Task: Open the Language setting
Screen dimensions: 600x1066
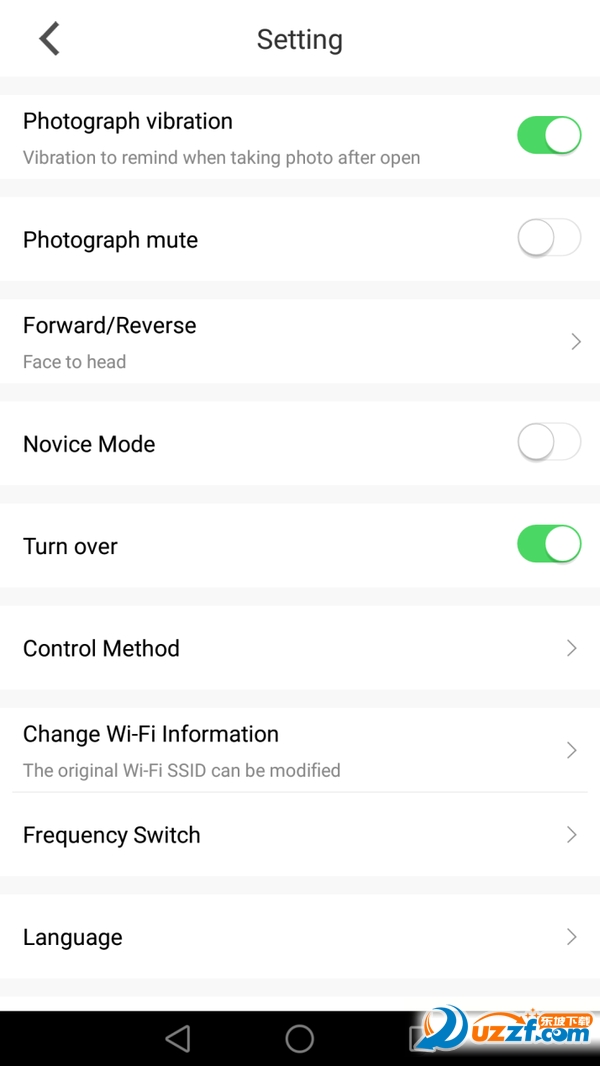Action: 300,937
